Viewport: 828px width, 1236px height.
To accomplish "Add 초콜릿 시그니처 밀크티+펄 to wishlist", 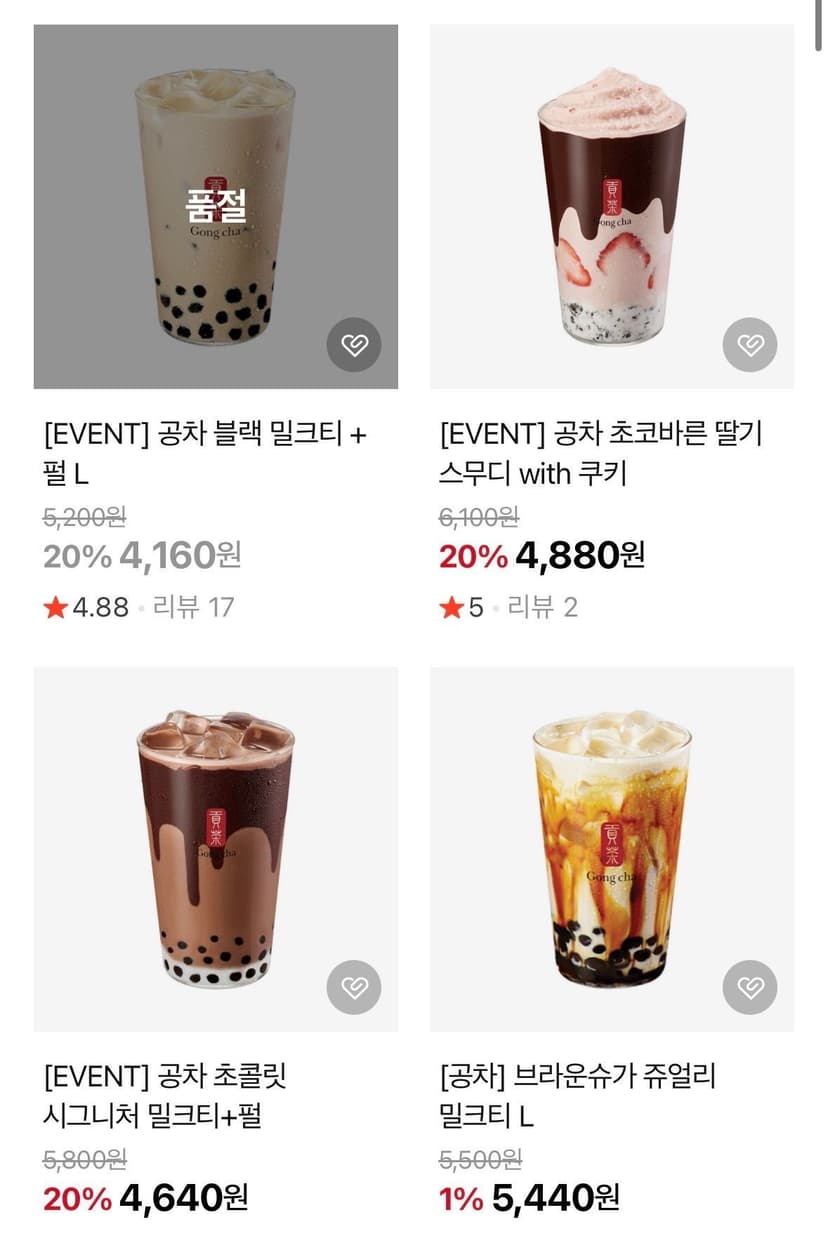I will tap(354, 988).
